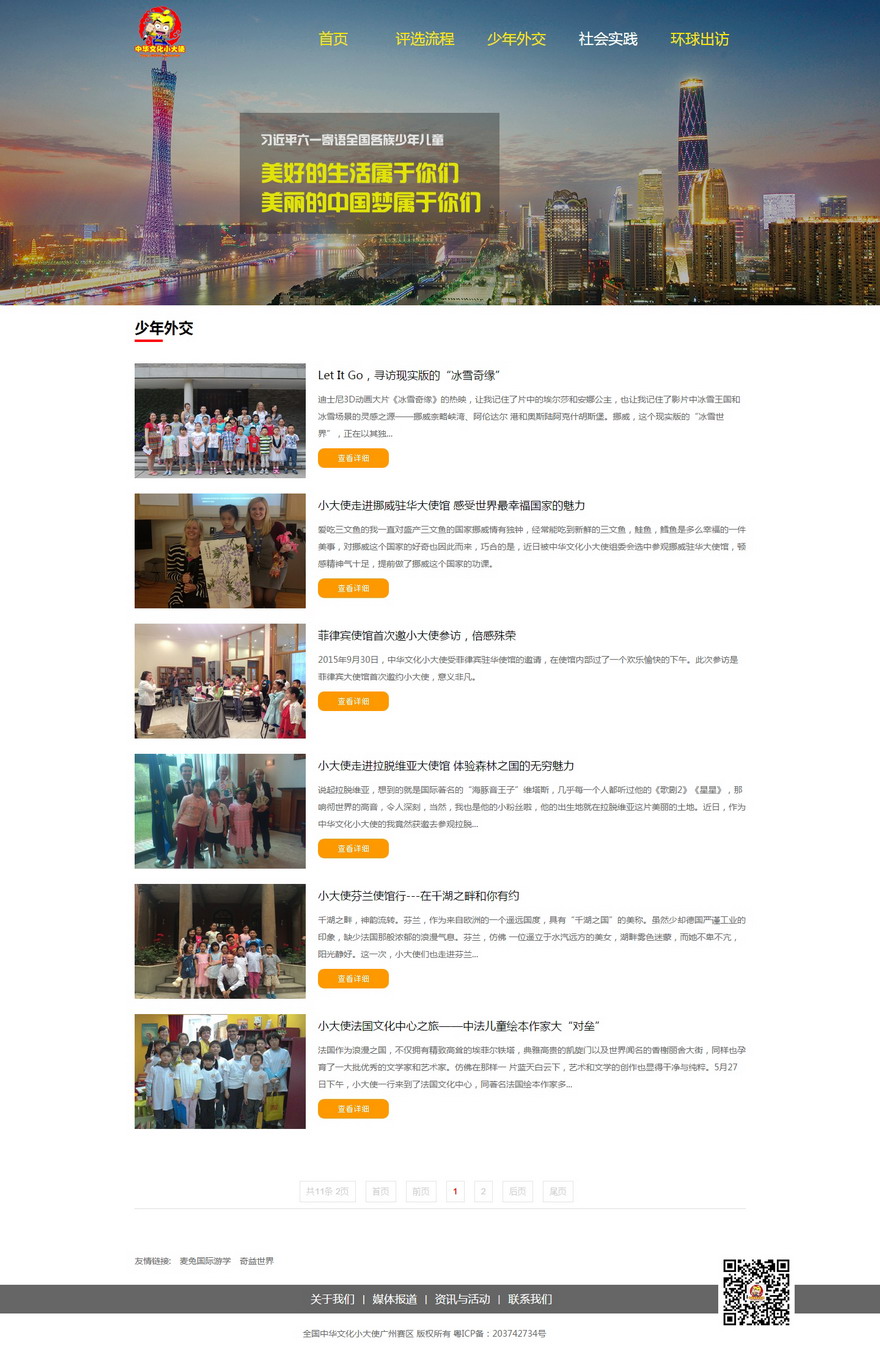Open the 麦兔国际游学 friendly link

(205, 1261)
